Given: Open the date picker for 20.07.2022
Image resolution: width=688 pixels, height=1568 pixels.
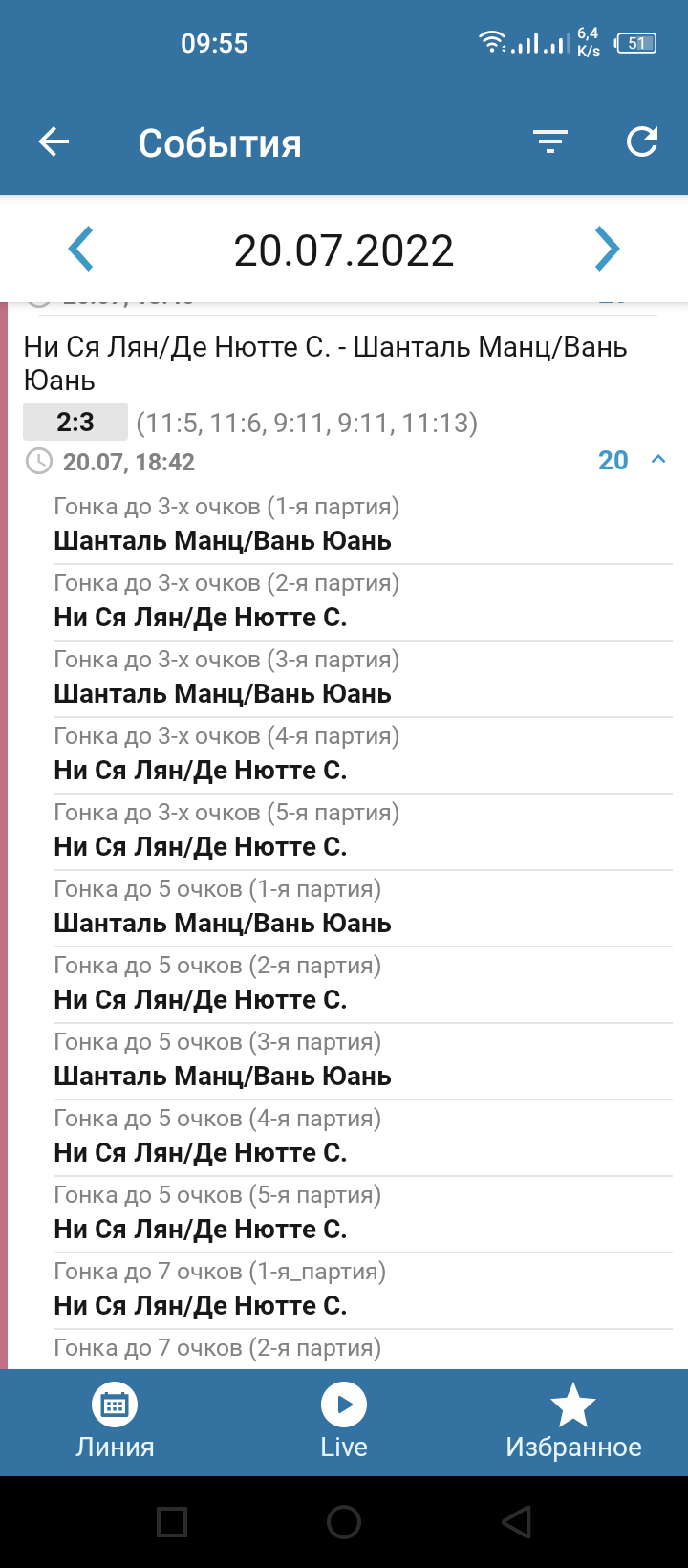Looking at the screenshot, I should (x=344, y=250).
